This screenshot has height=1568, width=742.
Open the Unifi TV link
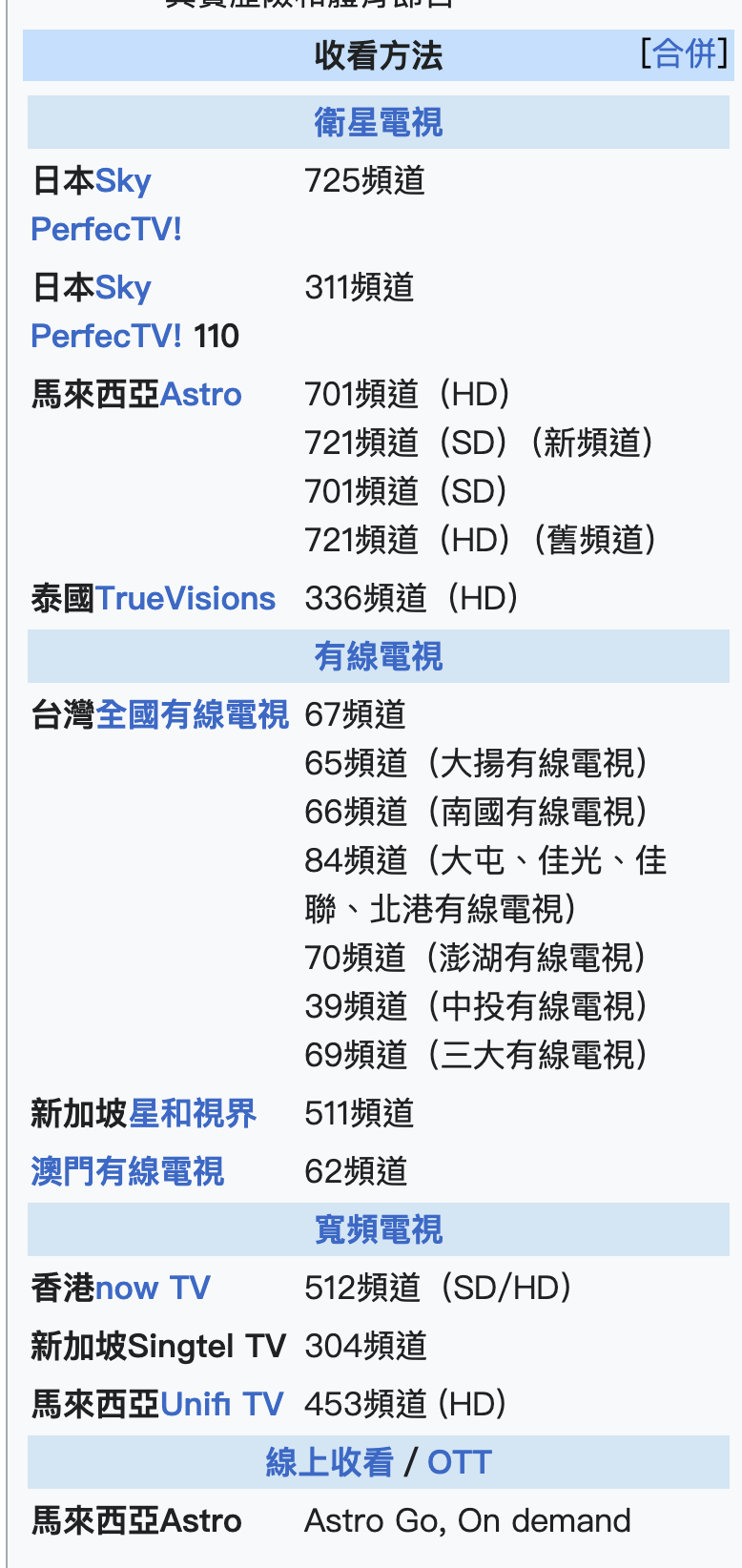pyautogui.click(x=221, y=1404)
